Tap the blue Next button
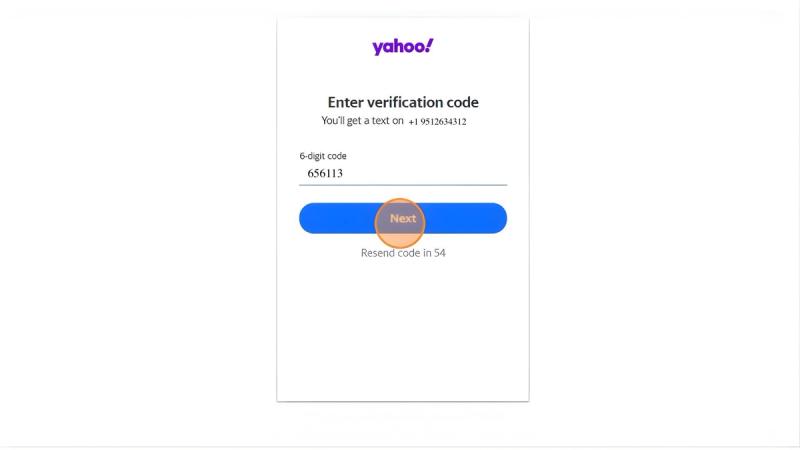The height and width of the screenshot is (450, 800). (402, 218)
